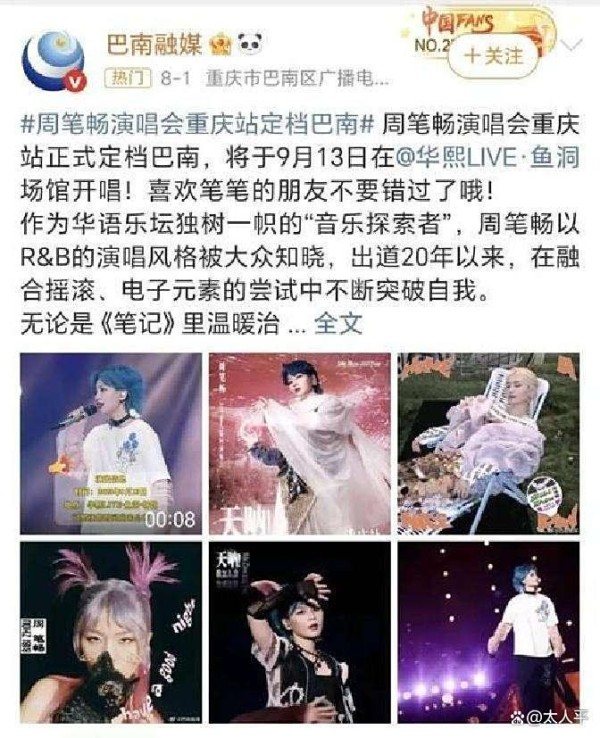The width and height of the screenshot is (600, 738).
Task: Open the white-robe poster image
Action: (299, 443)
